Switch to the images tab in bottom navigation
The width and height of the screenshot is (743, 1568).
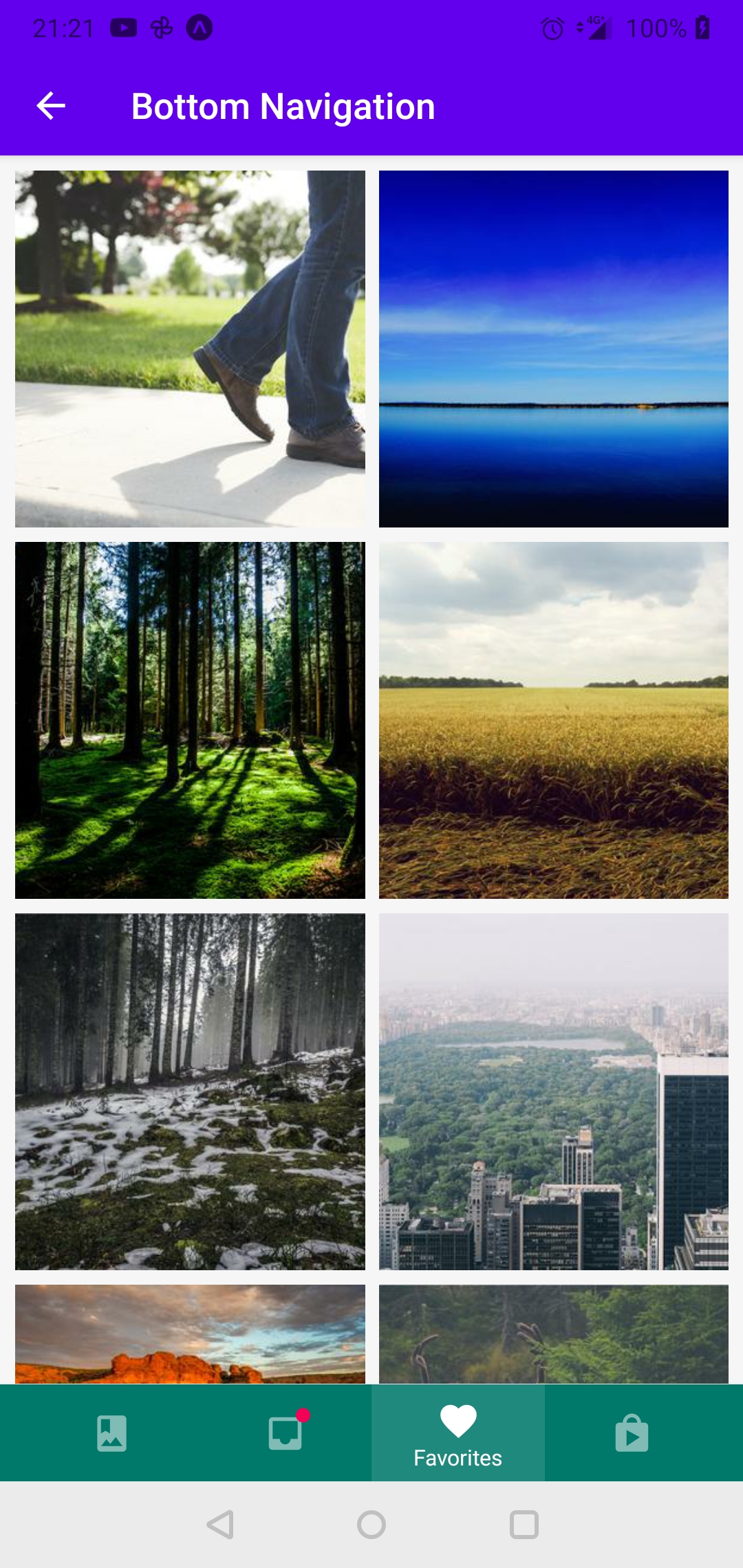[x=111, y=1433]
